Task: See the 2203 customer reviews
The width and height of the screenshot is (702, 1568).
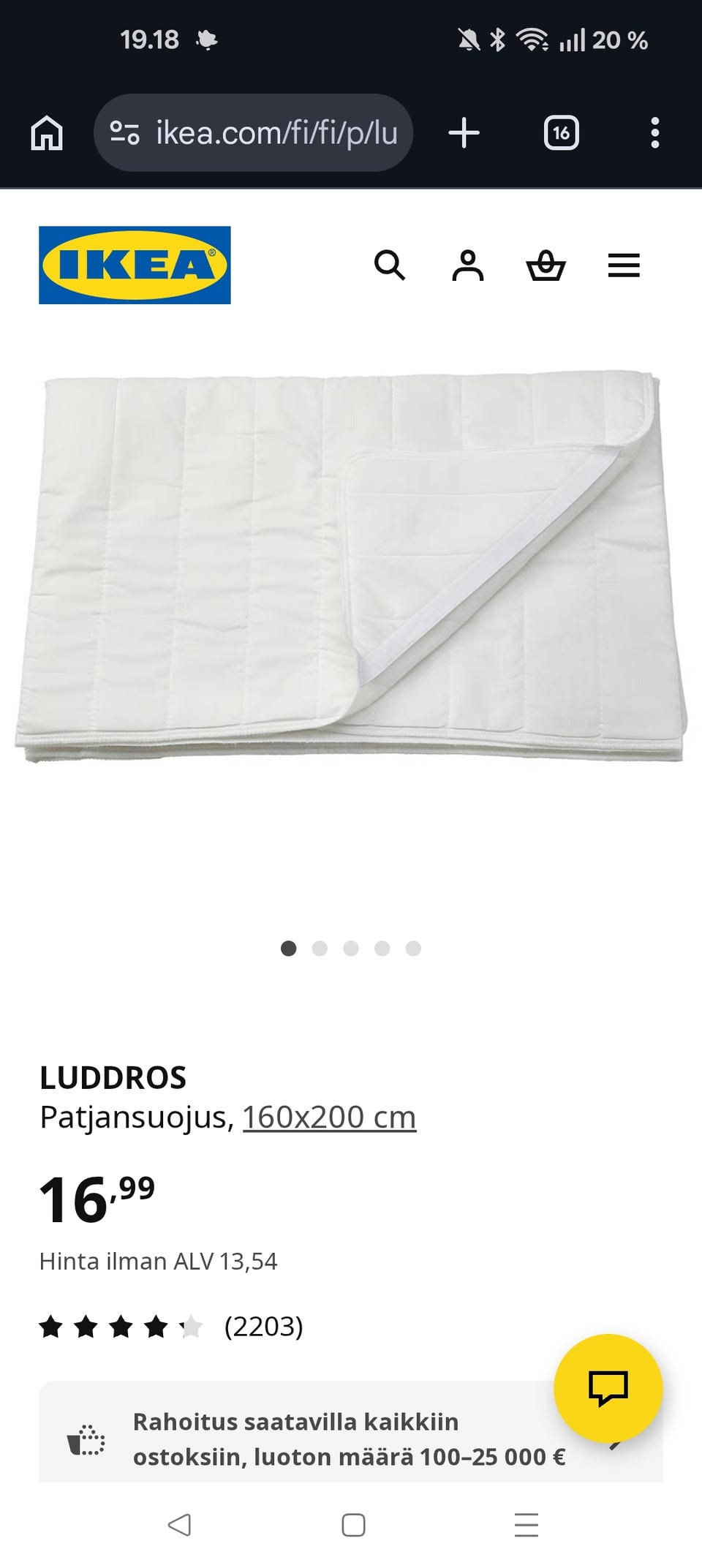Action: (x=263, y=1326)
